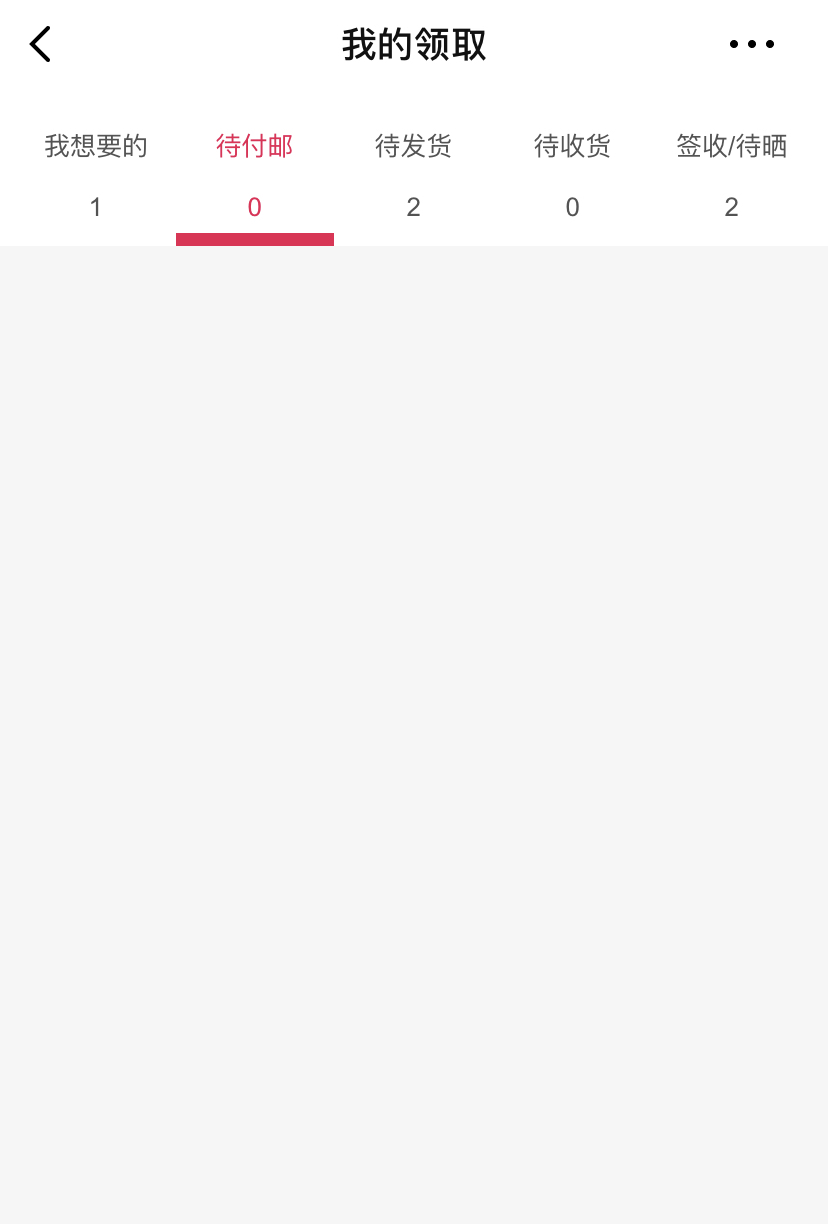
Task: Open the three-dot overflow menu
Action: point(751,45)
